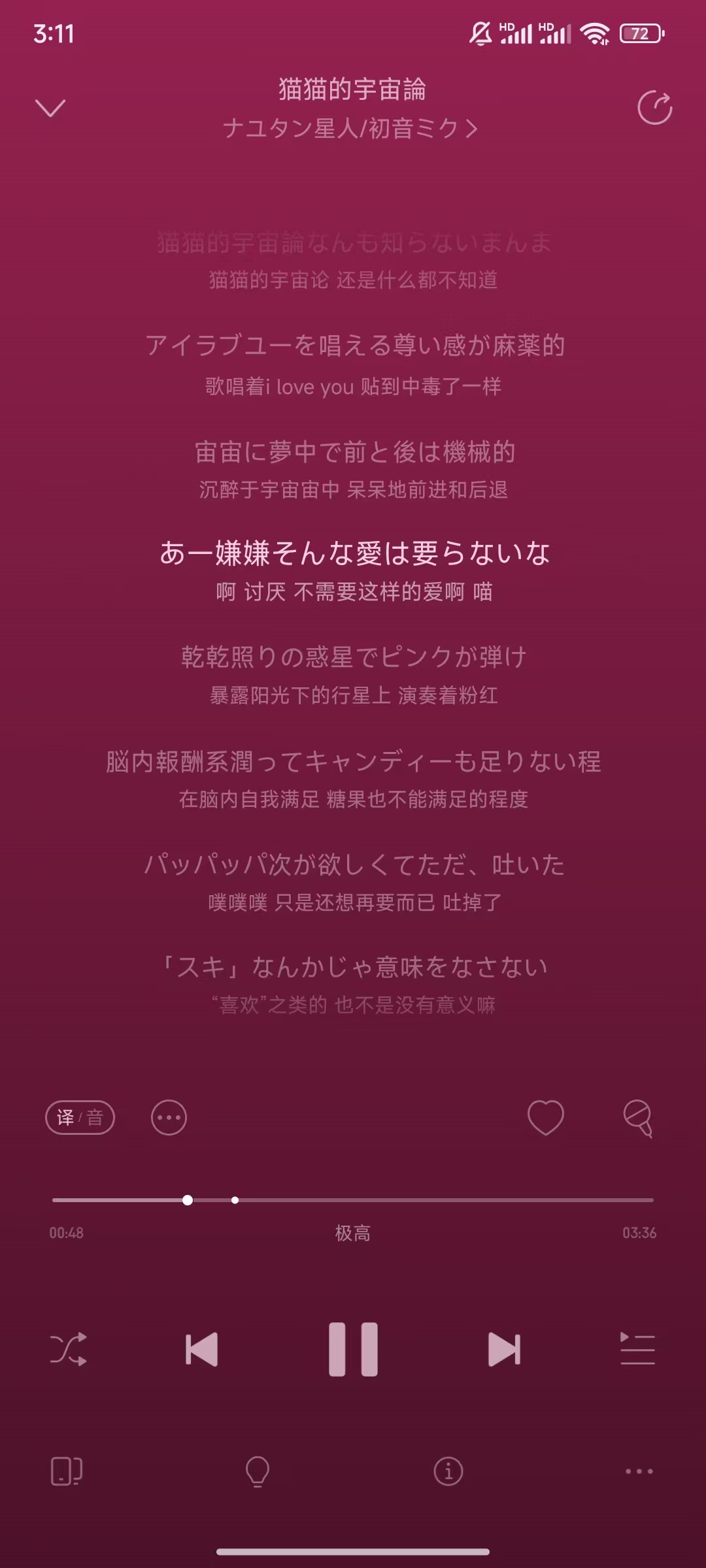The height and width of the screenshot is (1568, 706).
Task: Open the bottom more options dots
Action: tap(639, 1471)
